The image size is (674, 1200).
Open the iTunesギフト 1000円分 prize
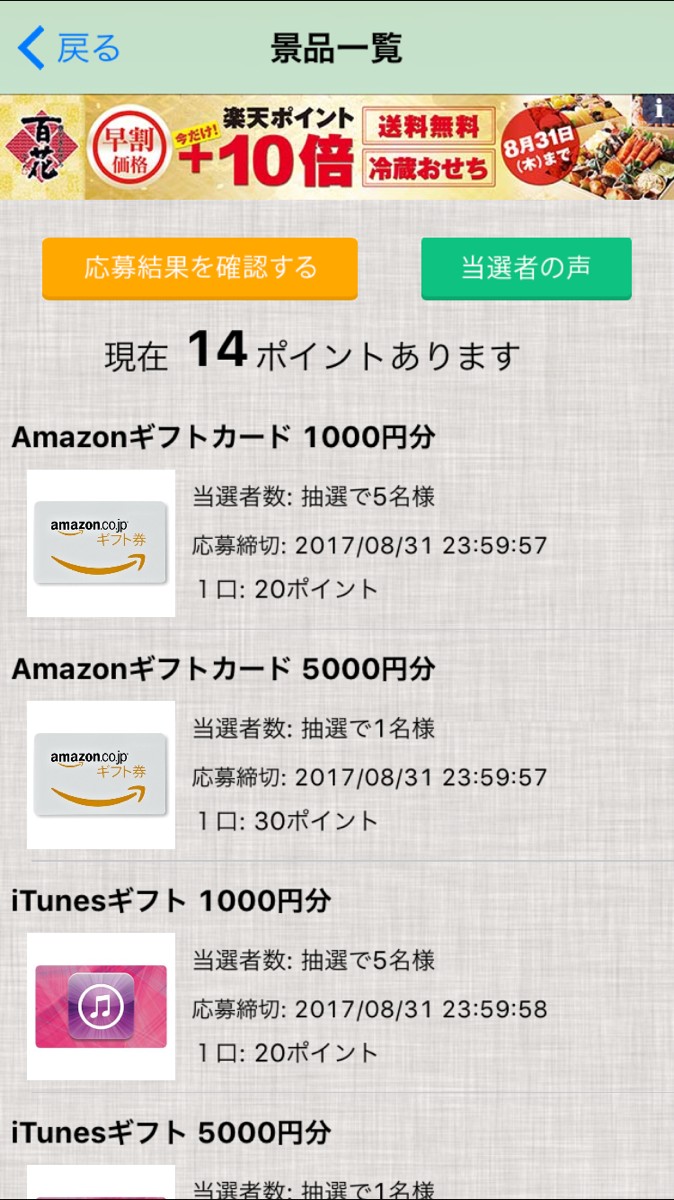tap(171, 901)
